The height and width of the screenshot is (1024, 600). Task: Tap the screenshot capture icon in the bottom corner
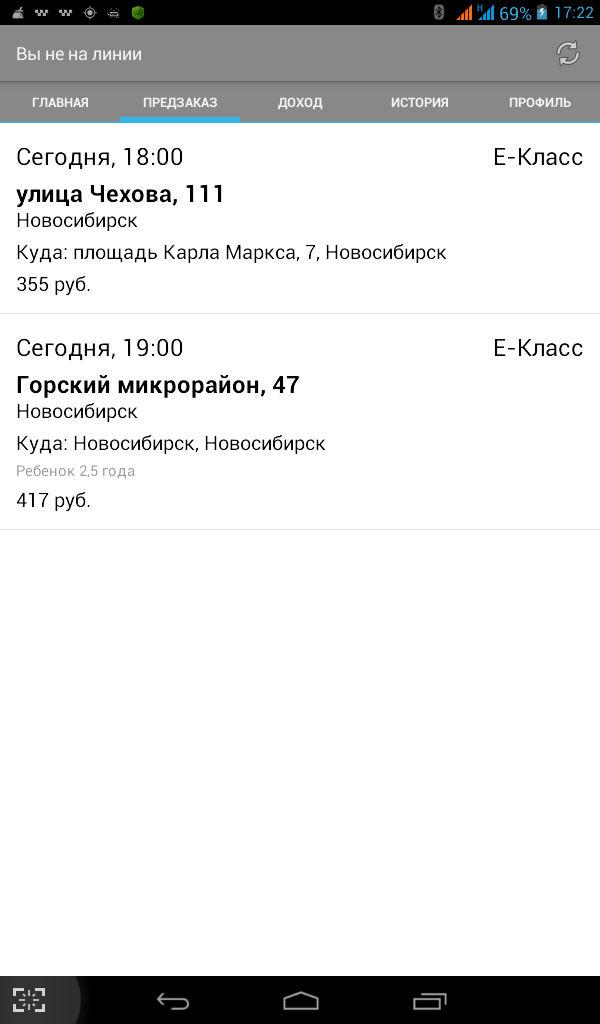tap(29, 1000)
